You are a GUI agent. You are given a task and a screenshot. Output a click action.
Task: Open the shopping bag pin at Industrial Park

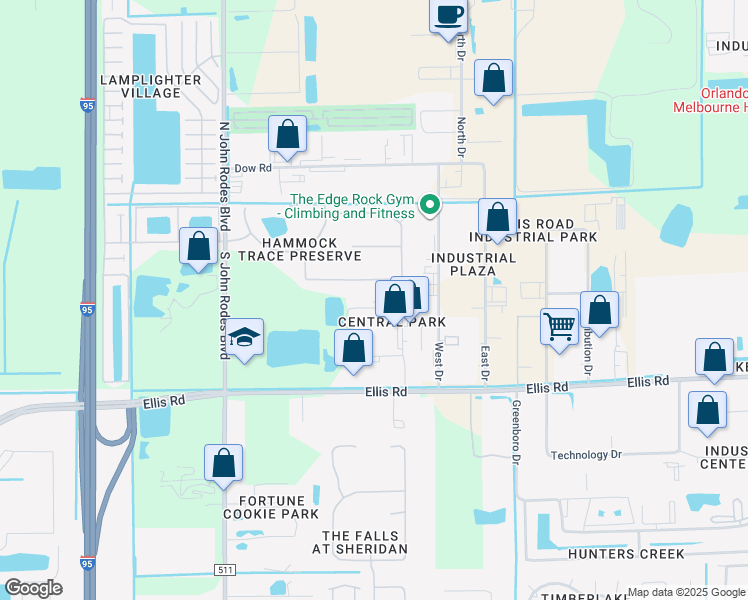[x=497, y=217]
